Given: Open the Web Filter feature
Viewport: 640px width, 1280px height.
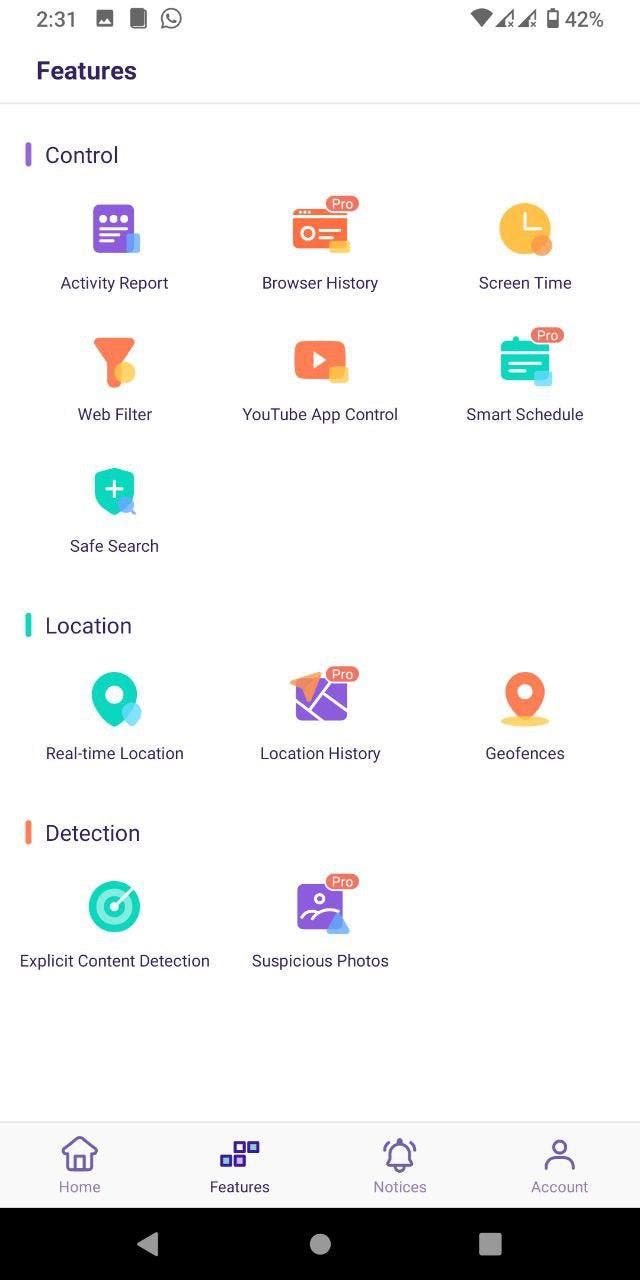Looking at the screenshot, I should 115,380.
